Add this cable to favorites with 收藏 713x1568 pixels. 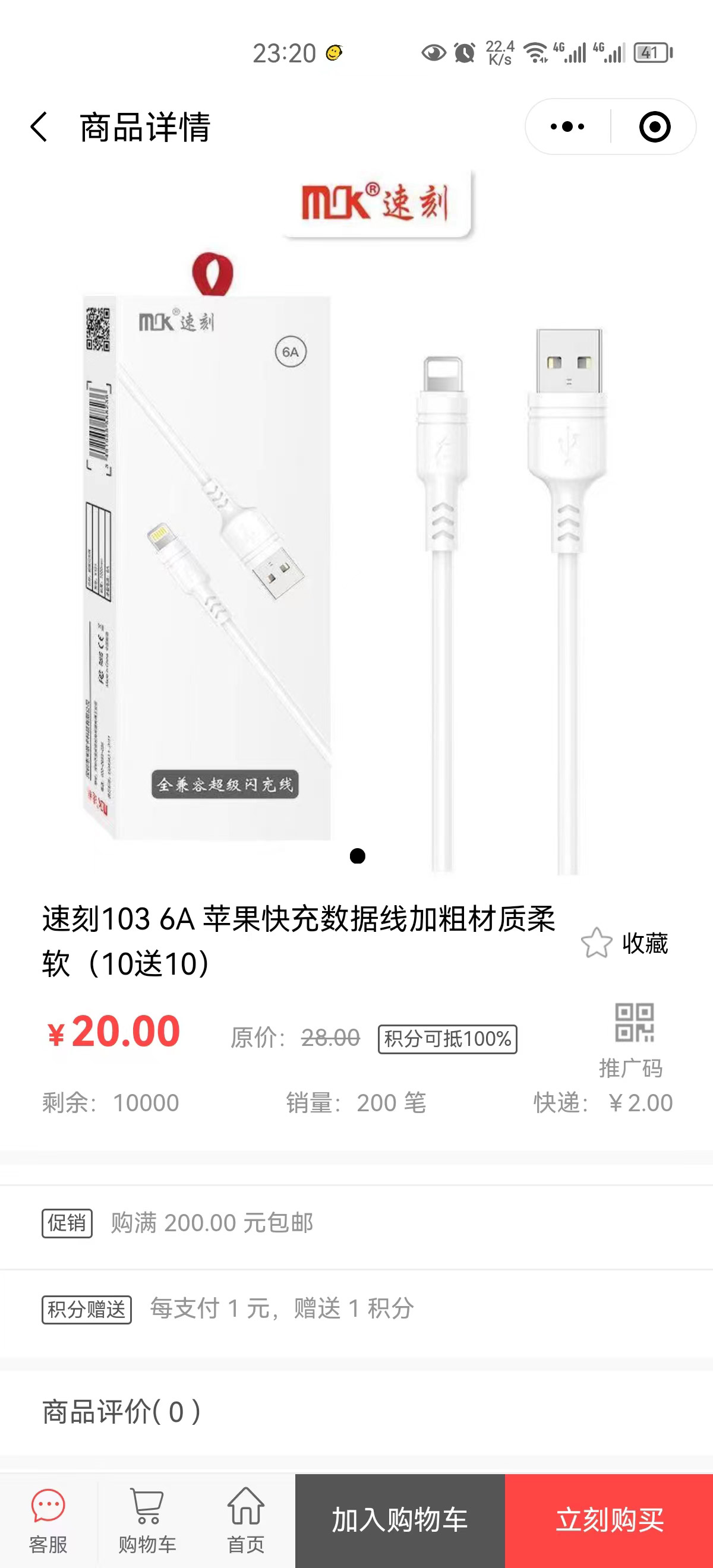pyautogui.click(x=624, y=943)
